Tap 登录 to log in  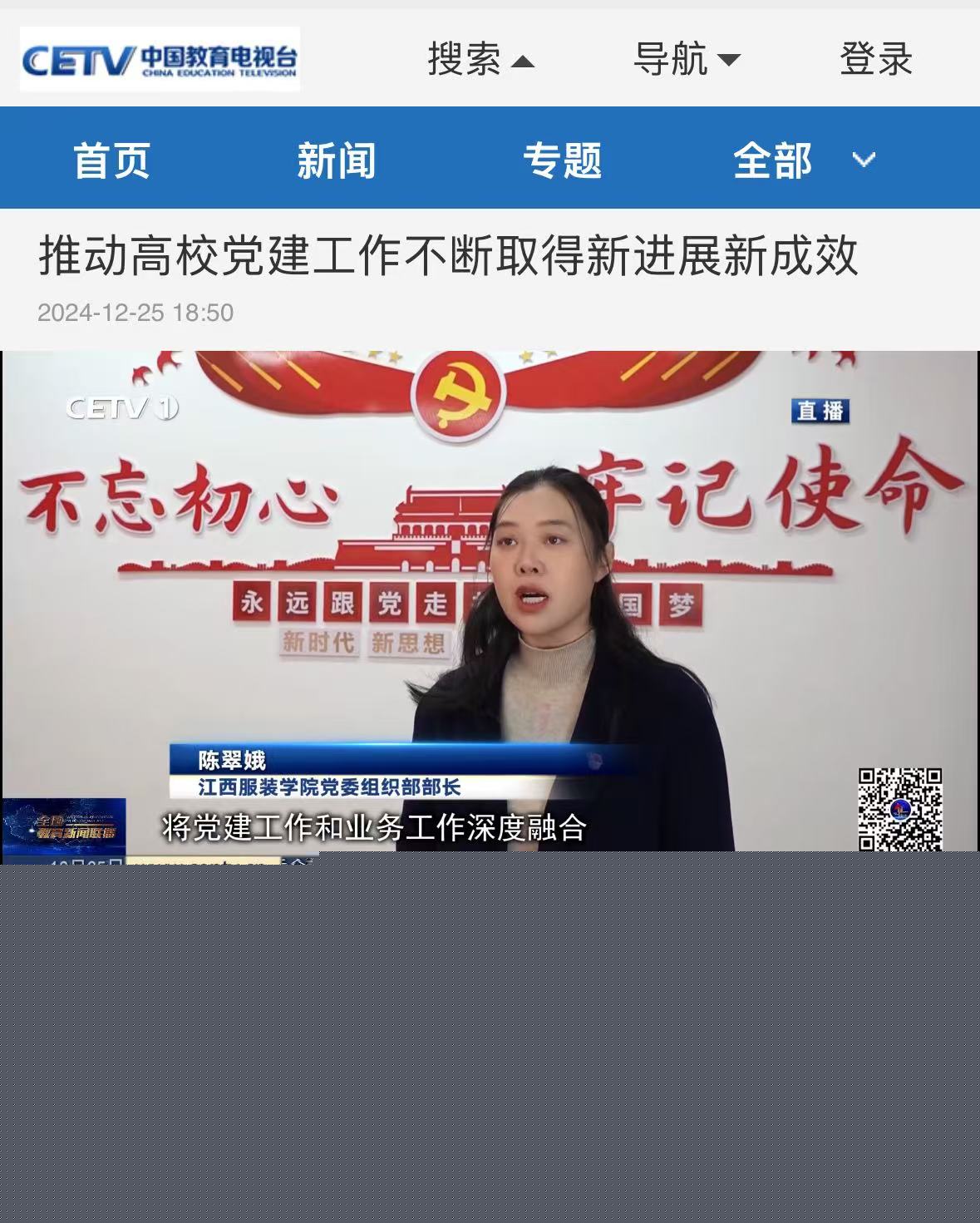(875, 59)
